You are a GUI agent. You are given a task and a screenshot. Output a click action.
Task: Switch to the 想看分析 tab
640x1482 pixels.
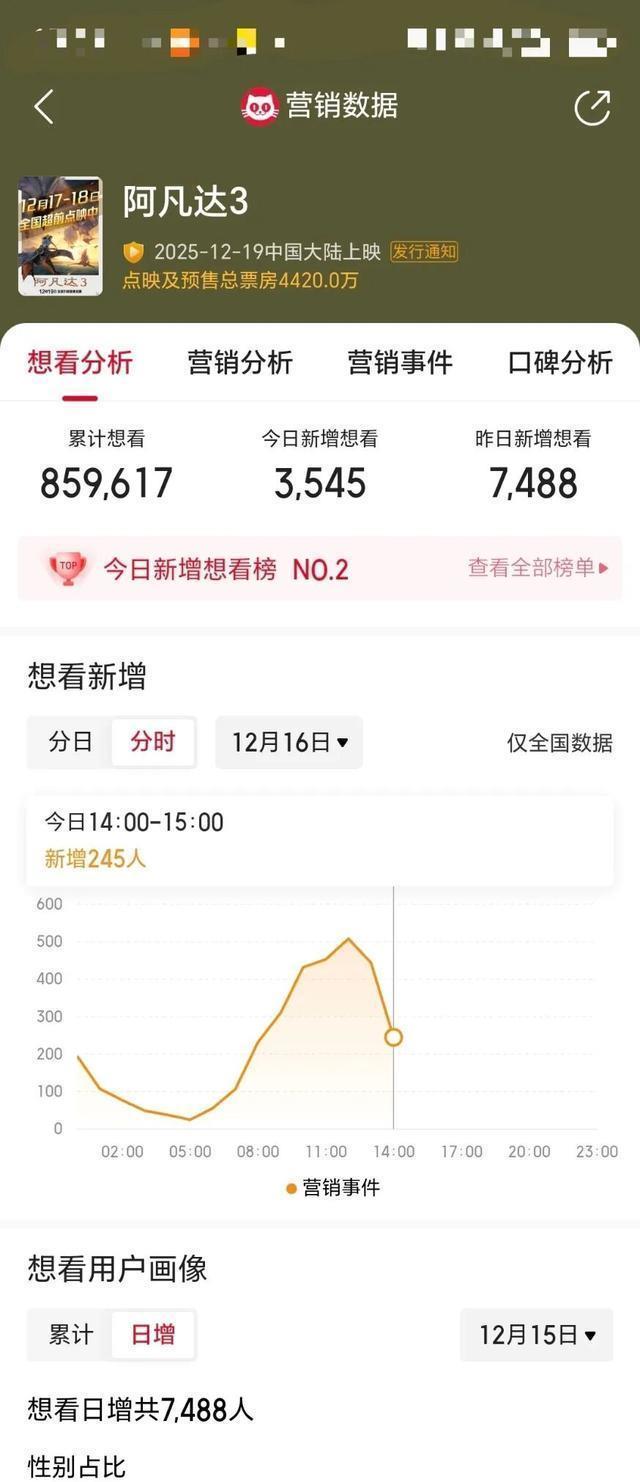(x=80, y=362)
